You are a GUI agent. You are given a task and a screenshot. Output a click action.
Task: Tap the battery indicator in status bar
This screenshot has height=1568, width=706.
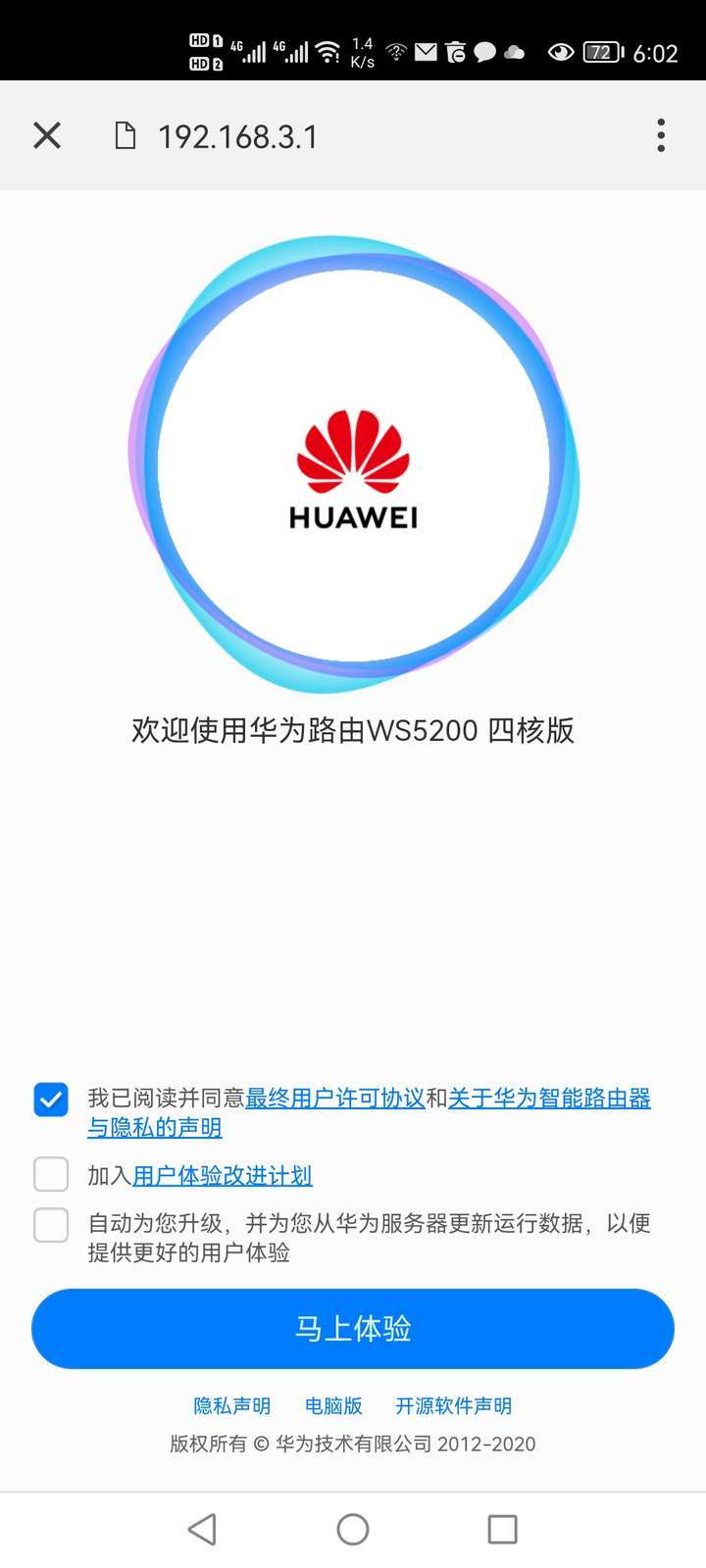[600, 50]
